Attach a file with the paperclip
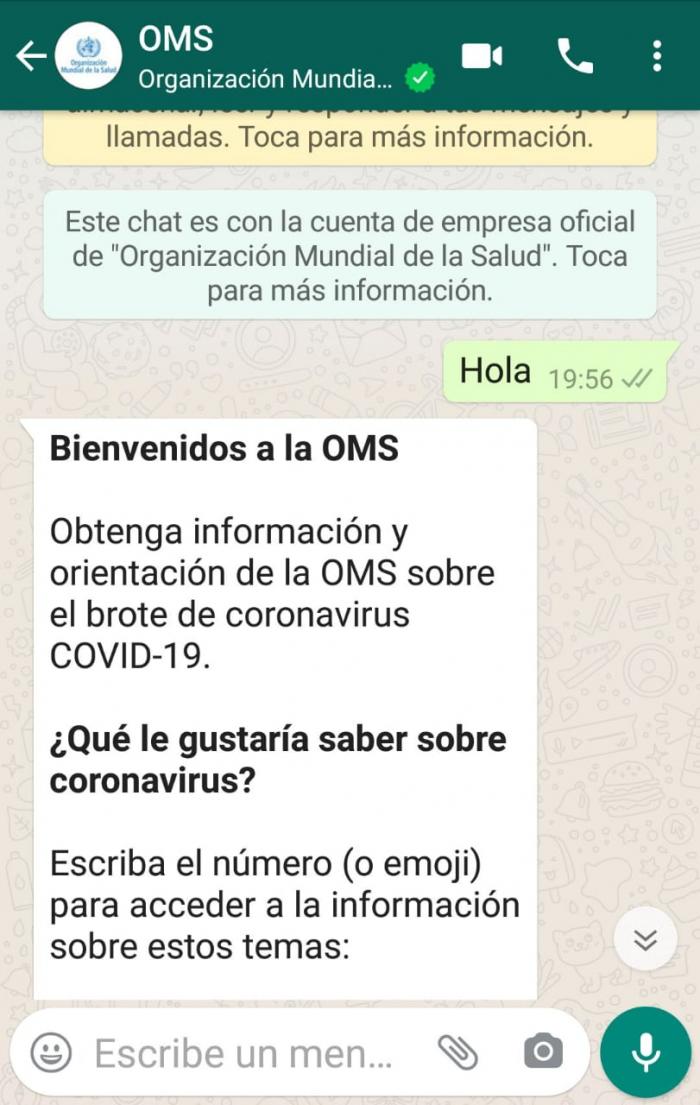The height and width of the screenshot is (1105, 700). (457, 1051)
